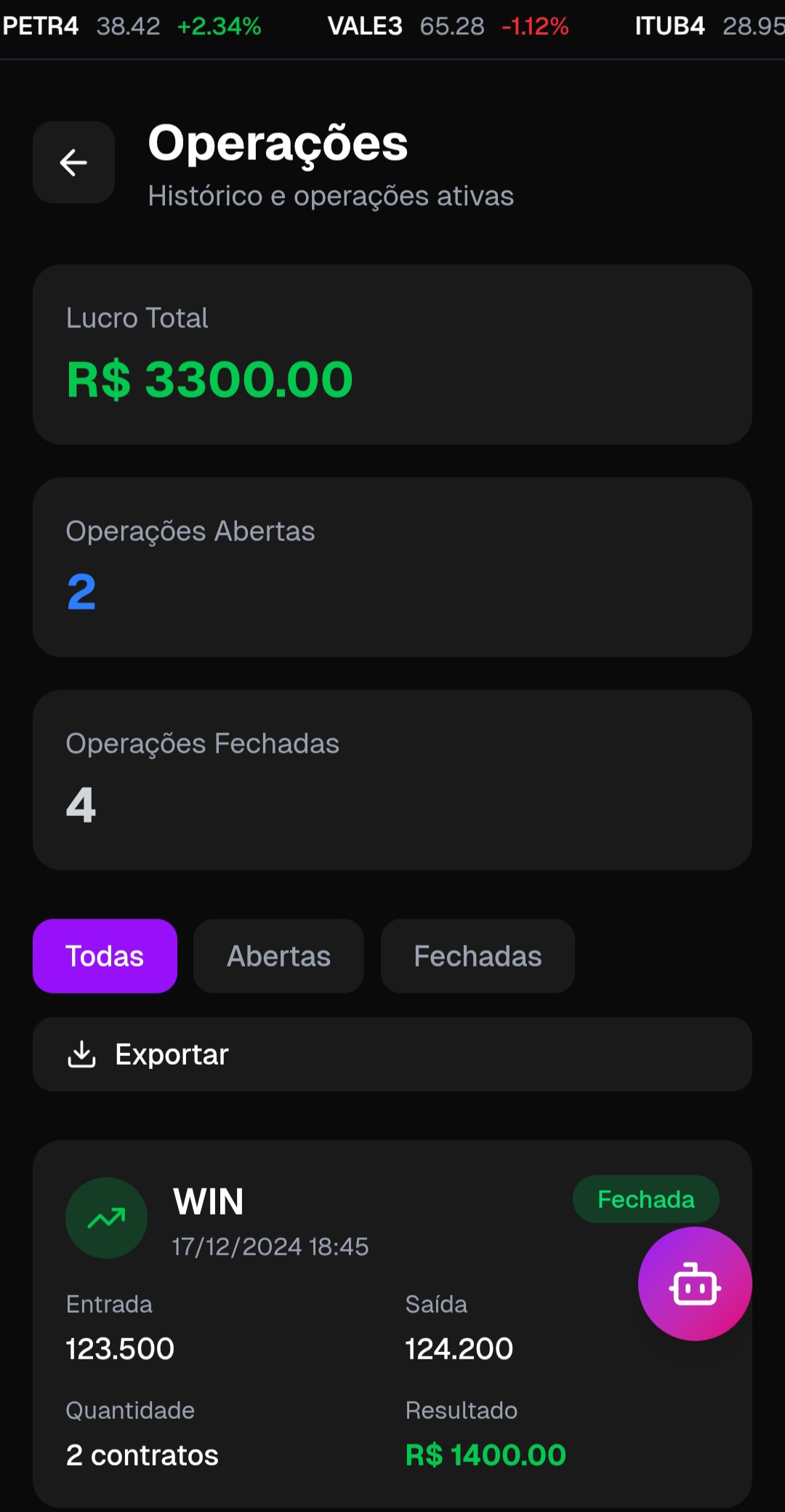Open the Lucro Total card

point(392,353)
